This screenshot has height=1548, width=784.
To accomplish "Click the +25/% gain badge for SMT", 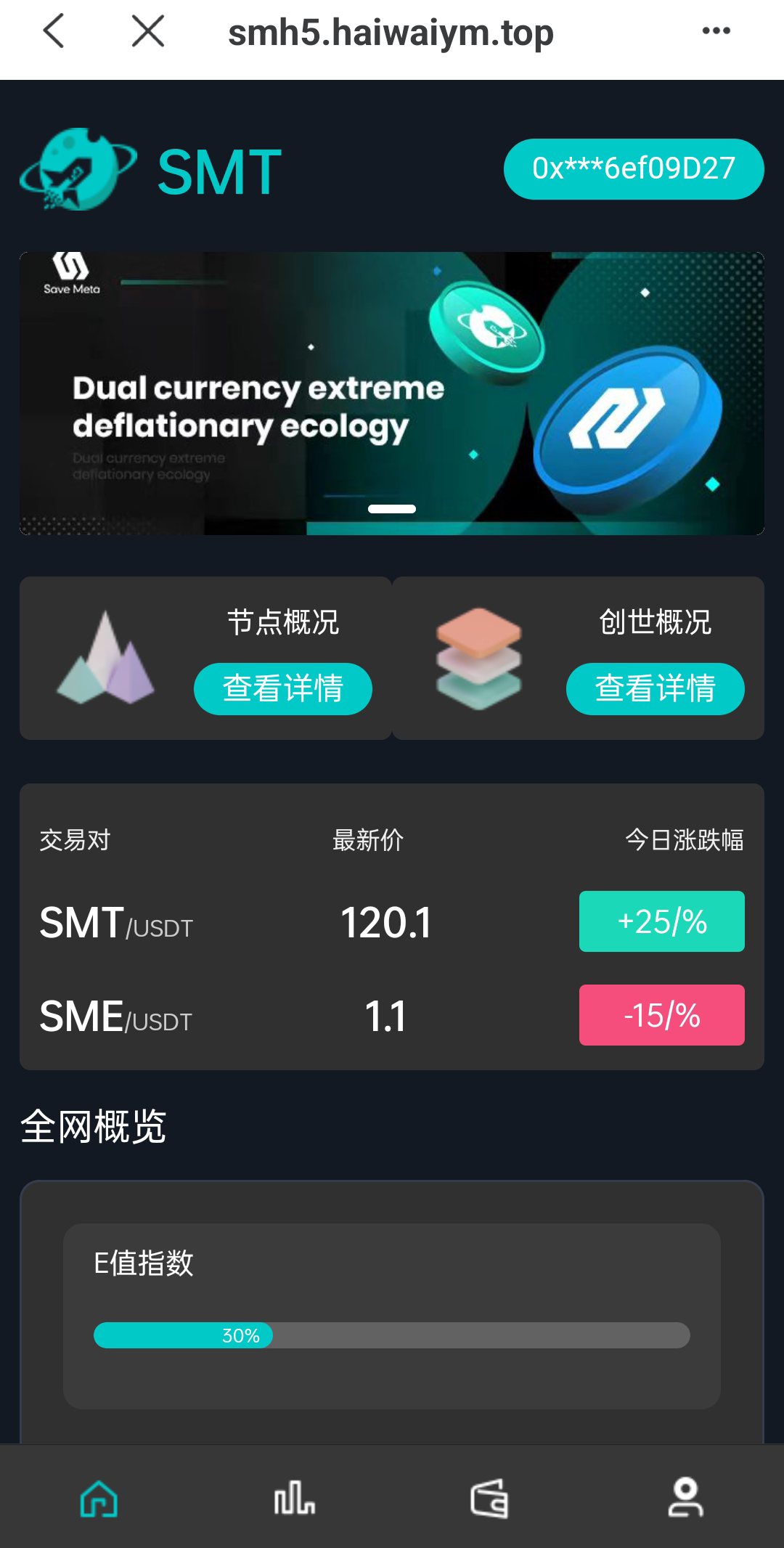I will point(661,923).
